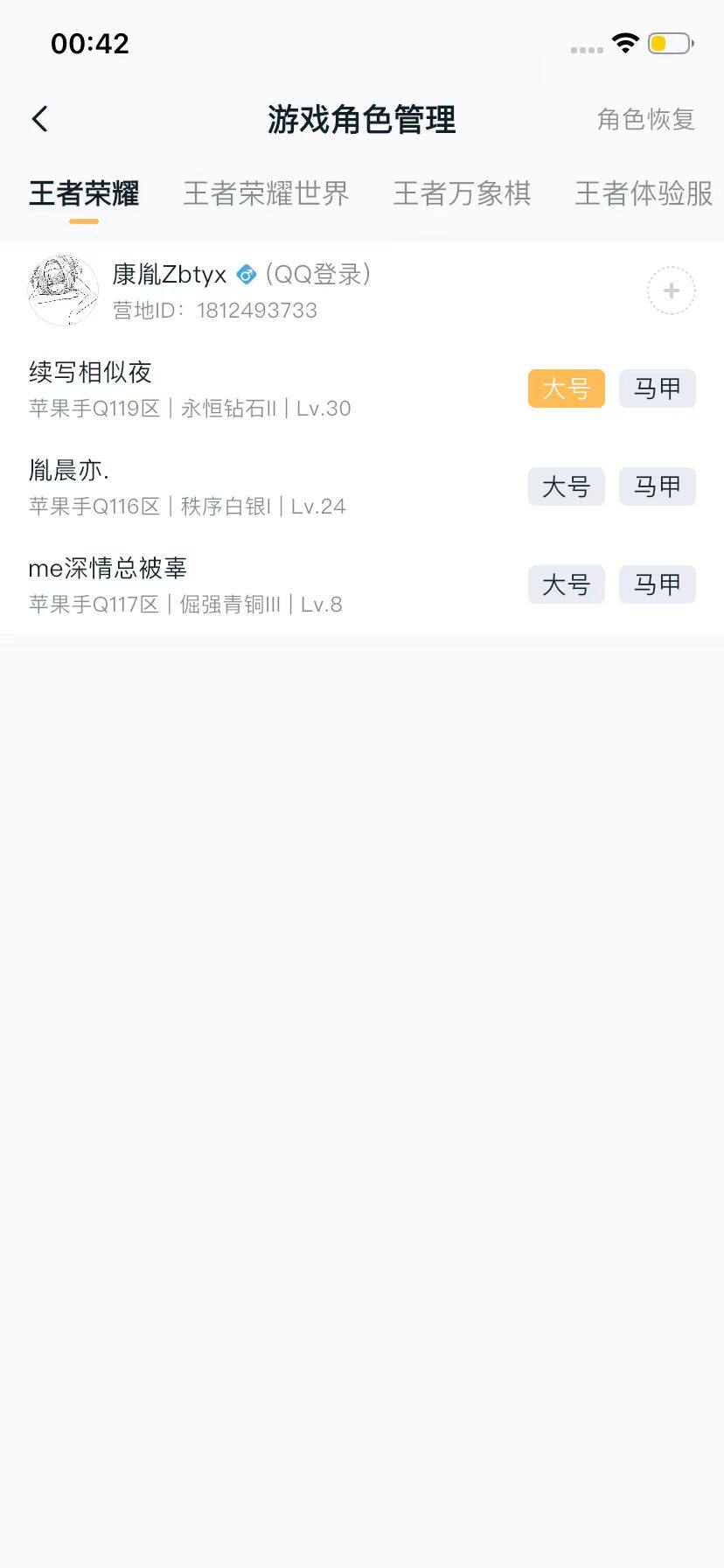724x1568 pixels.
Task: Open the 王者万象棋 tab
Action: click(x=462, y=193)
